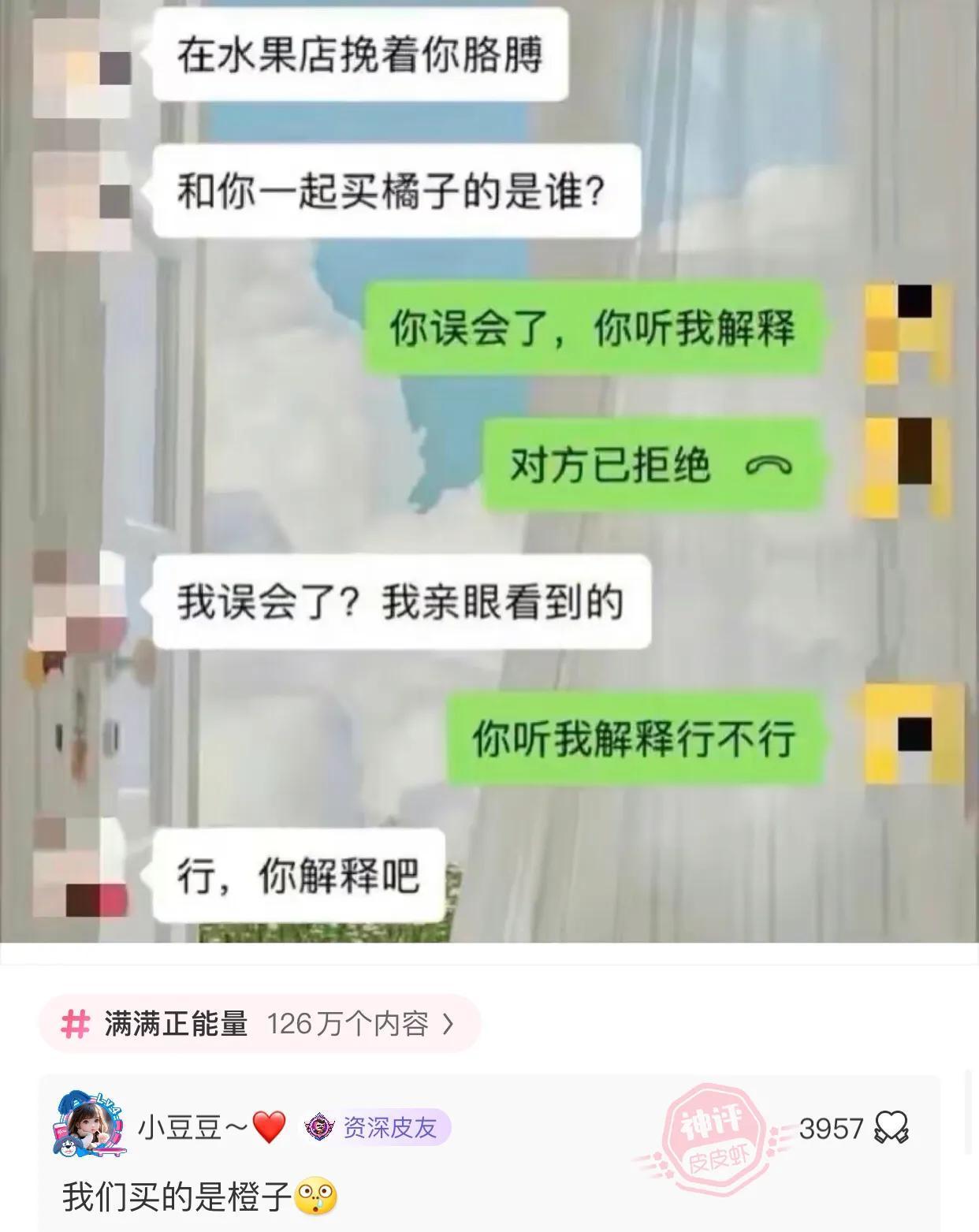Like 小豆豆's comment with 3957 likes
The width and height of the screenshot is (979, 1232).
coord(892,1128)
